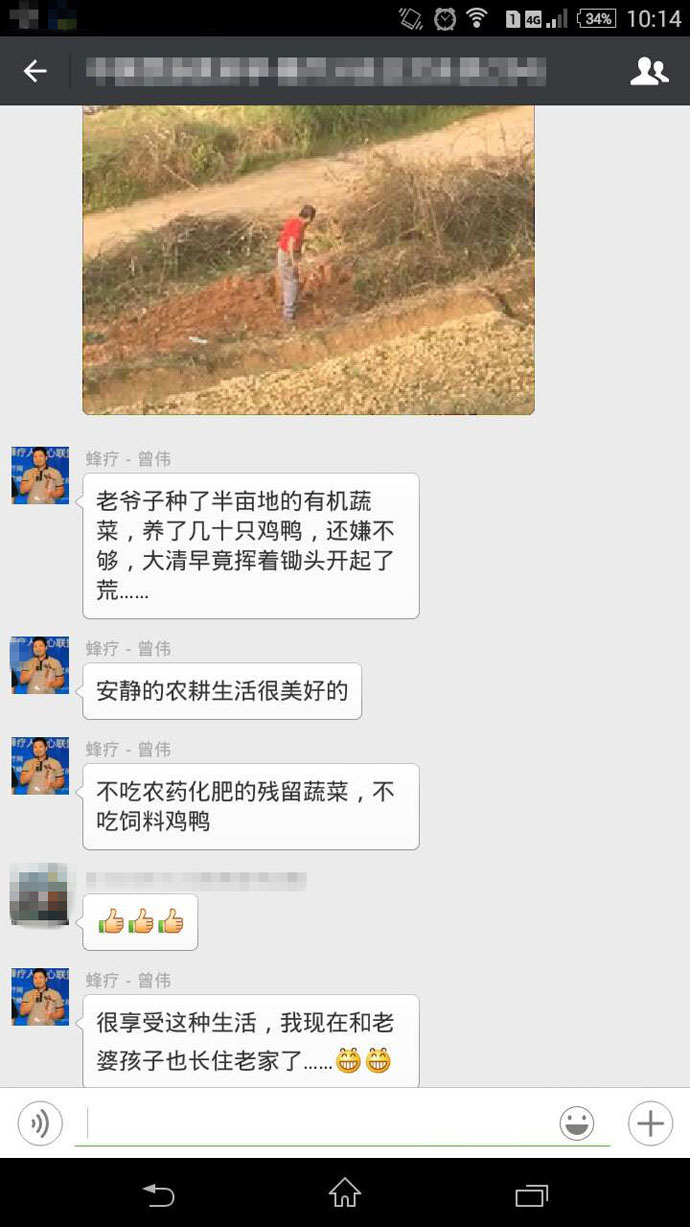Open profile of thumbs-up message sender

pyautogui.click(x=40, y=894)
